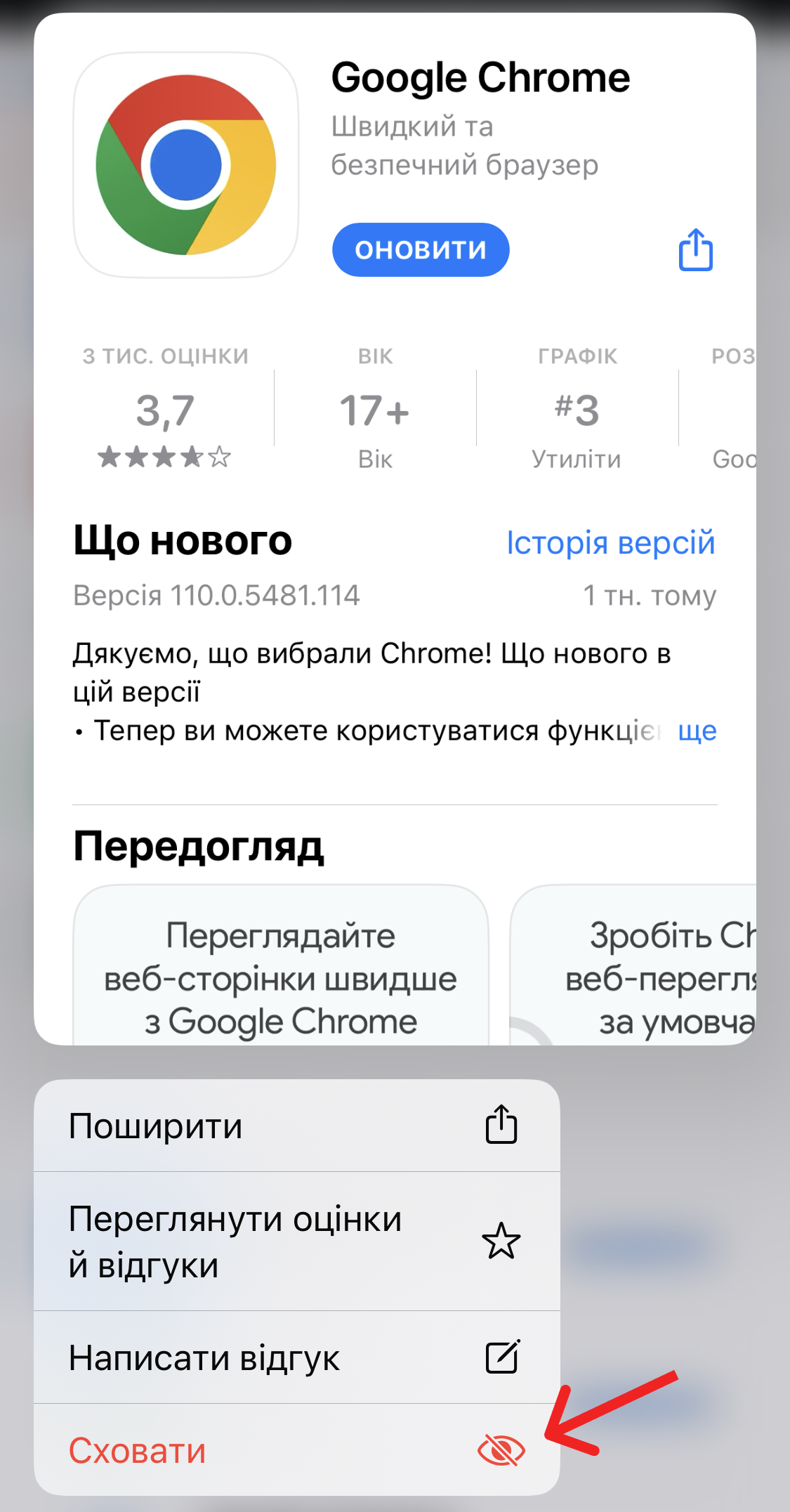
Task: Select Переглянути оцінки й відгуки
Action: click(235, 1240)
